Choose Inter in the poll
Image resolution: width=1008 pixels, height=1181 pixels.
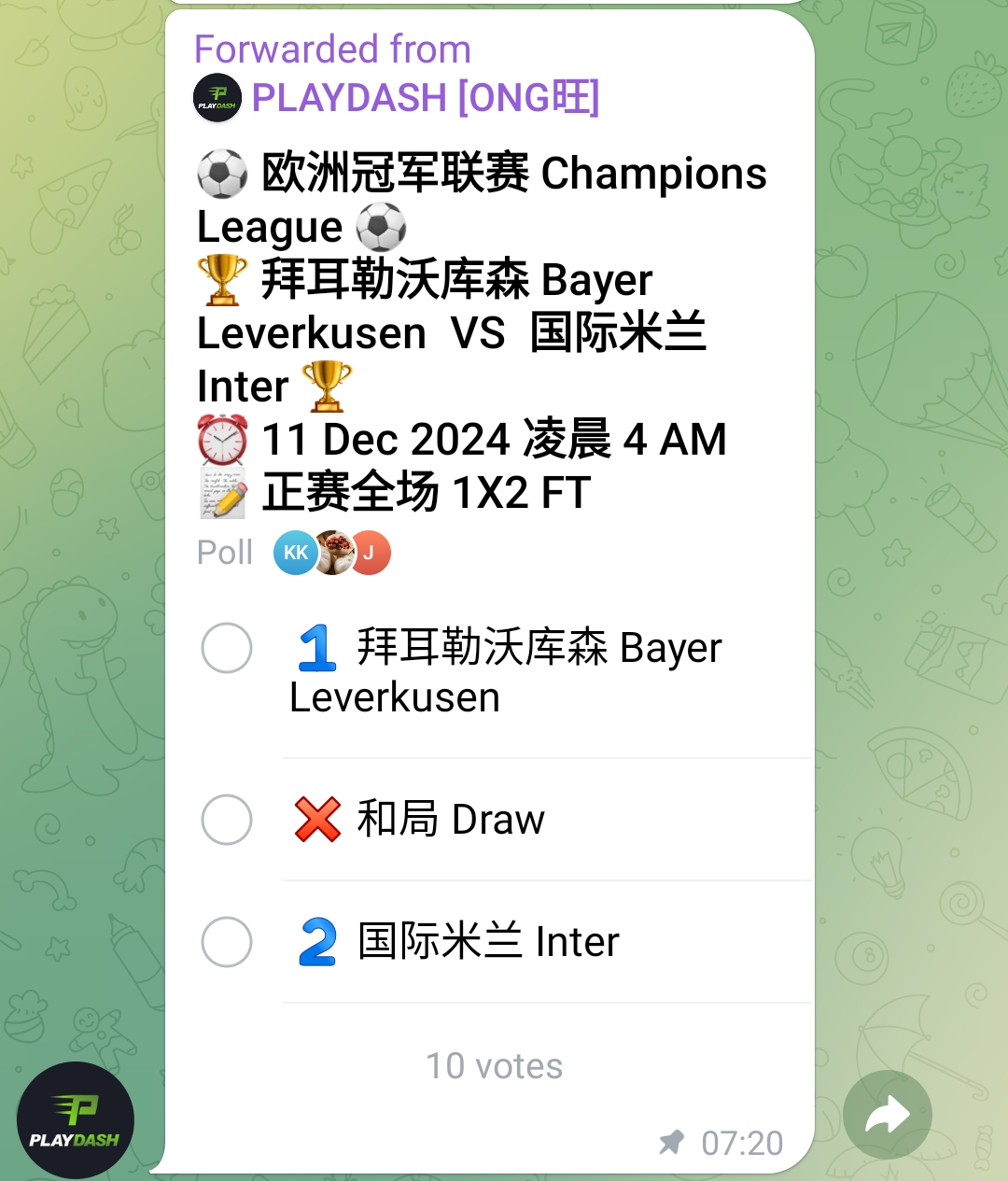[x=227, y=941]
